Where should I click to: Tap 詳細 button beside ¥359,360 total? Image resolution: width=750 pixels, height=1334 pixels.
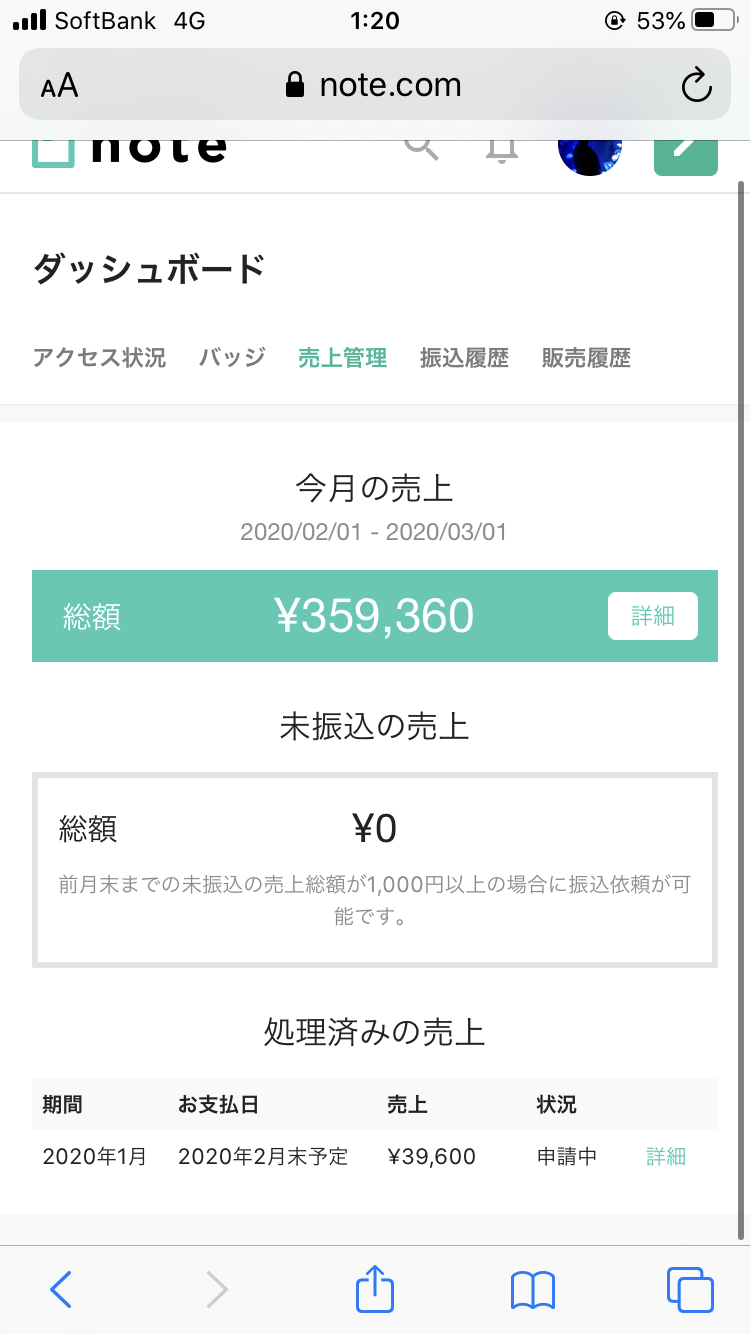coord(653,616)
